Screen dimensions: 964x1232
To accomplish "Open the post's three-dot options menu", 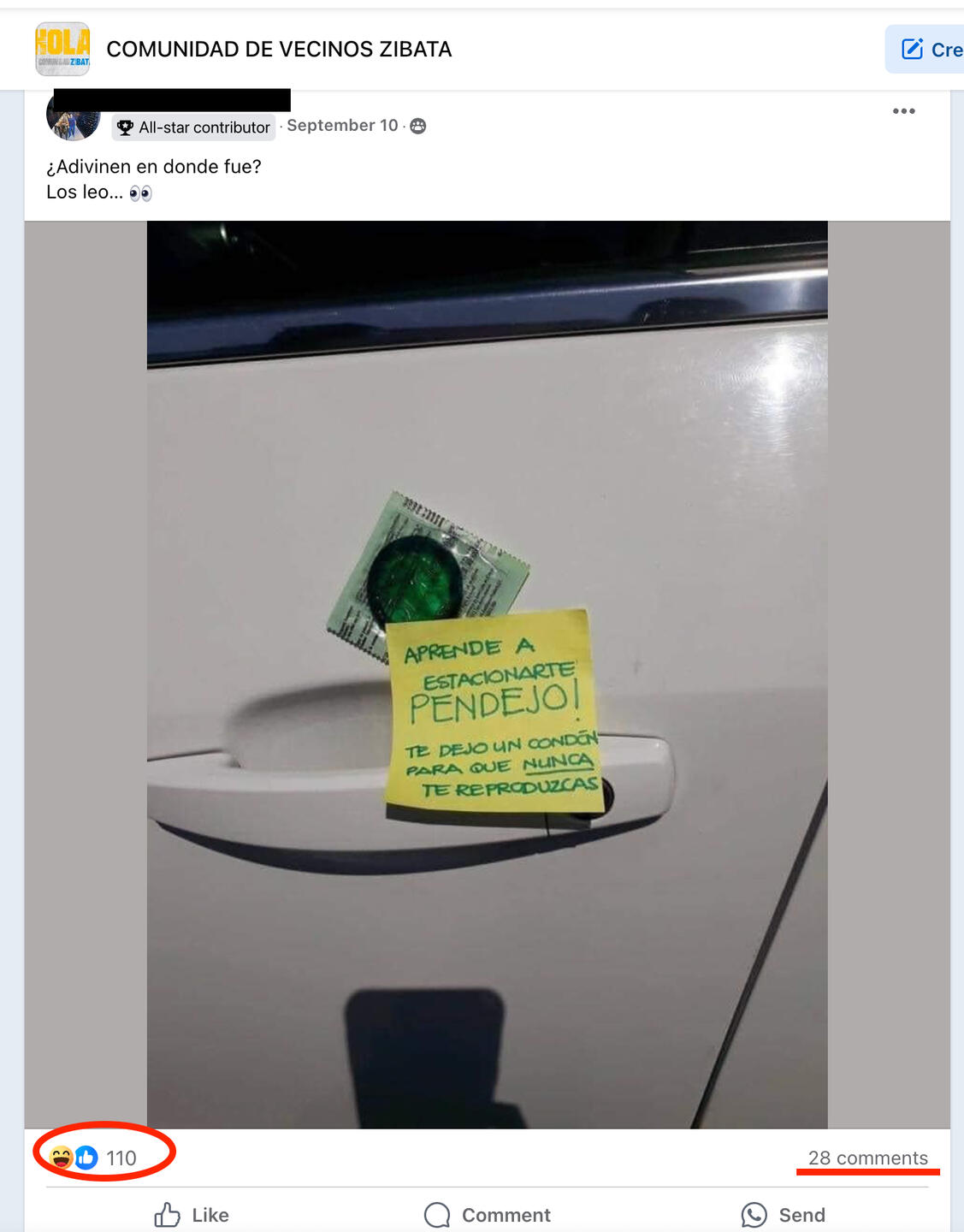I will click(903, 111).
